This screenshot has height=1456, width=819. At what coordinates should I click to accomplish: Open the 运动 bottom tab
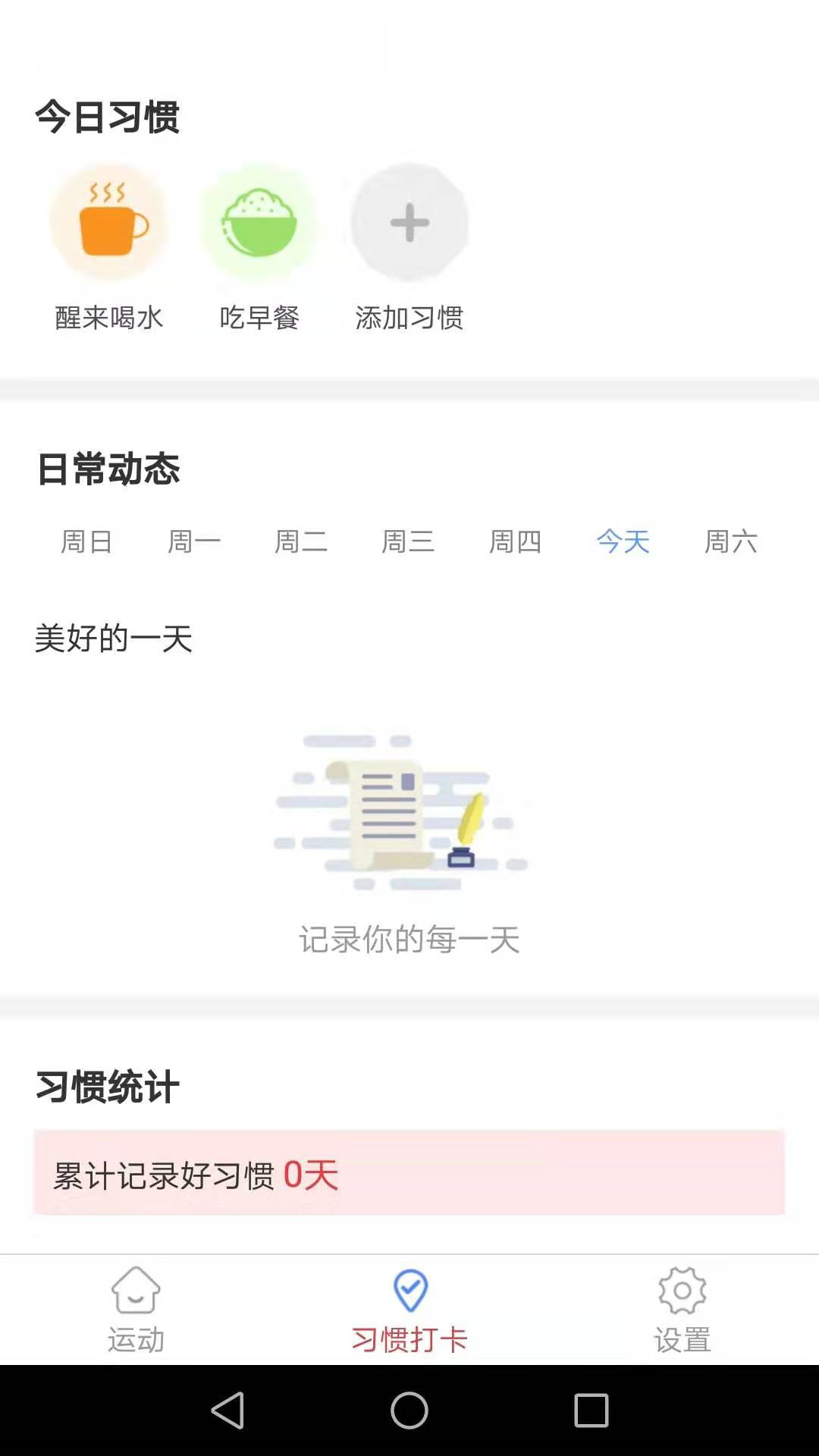[x=136, y=1310]
